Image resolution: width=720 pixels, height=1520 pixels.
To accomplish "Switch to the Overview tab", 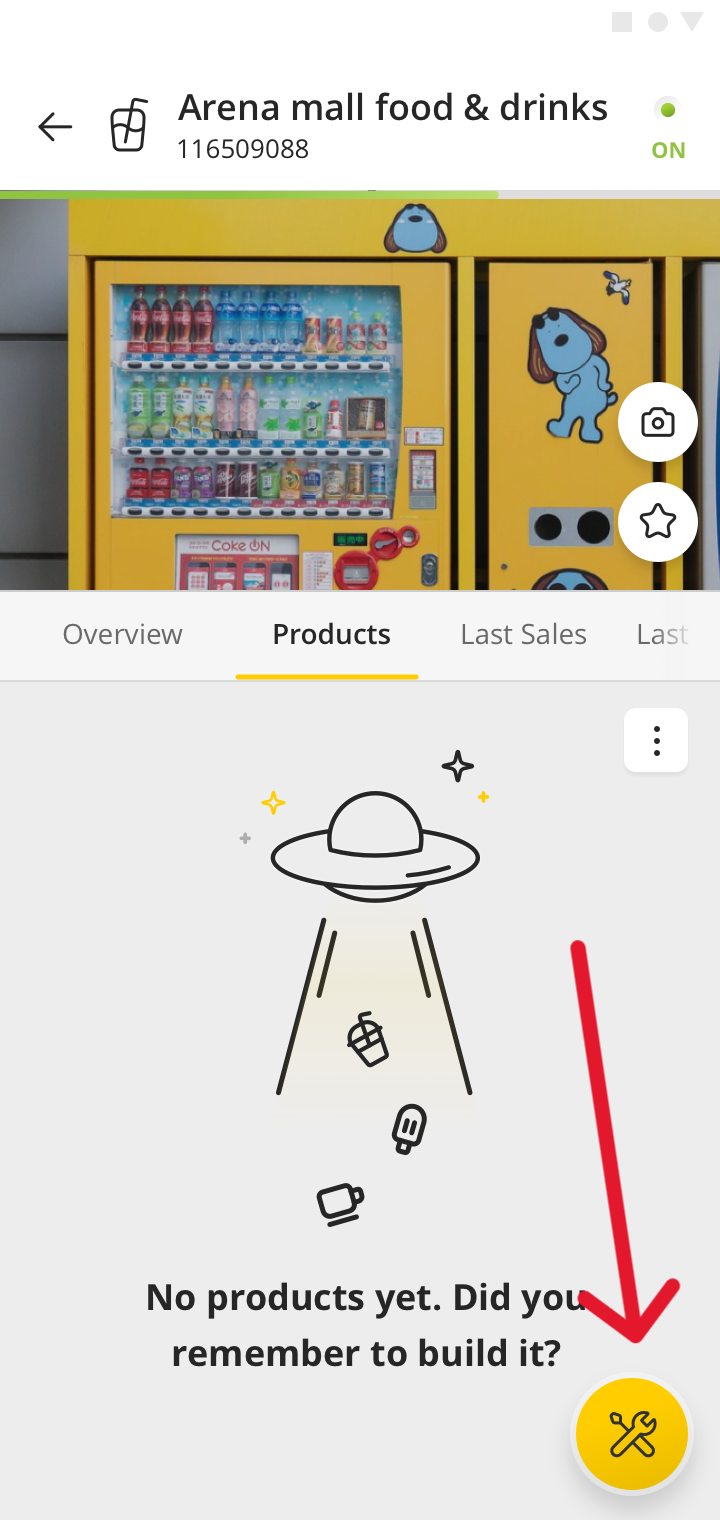I will point(122,634).
